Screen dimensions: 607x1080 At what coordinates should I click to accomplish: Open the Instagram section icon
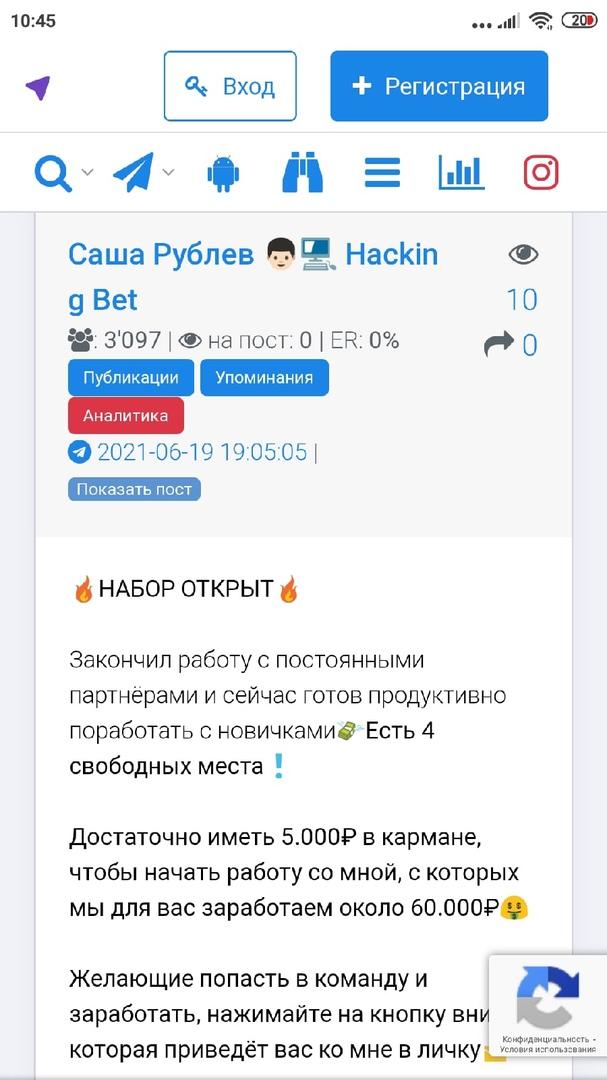point(541,172)
